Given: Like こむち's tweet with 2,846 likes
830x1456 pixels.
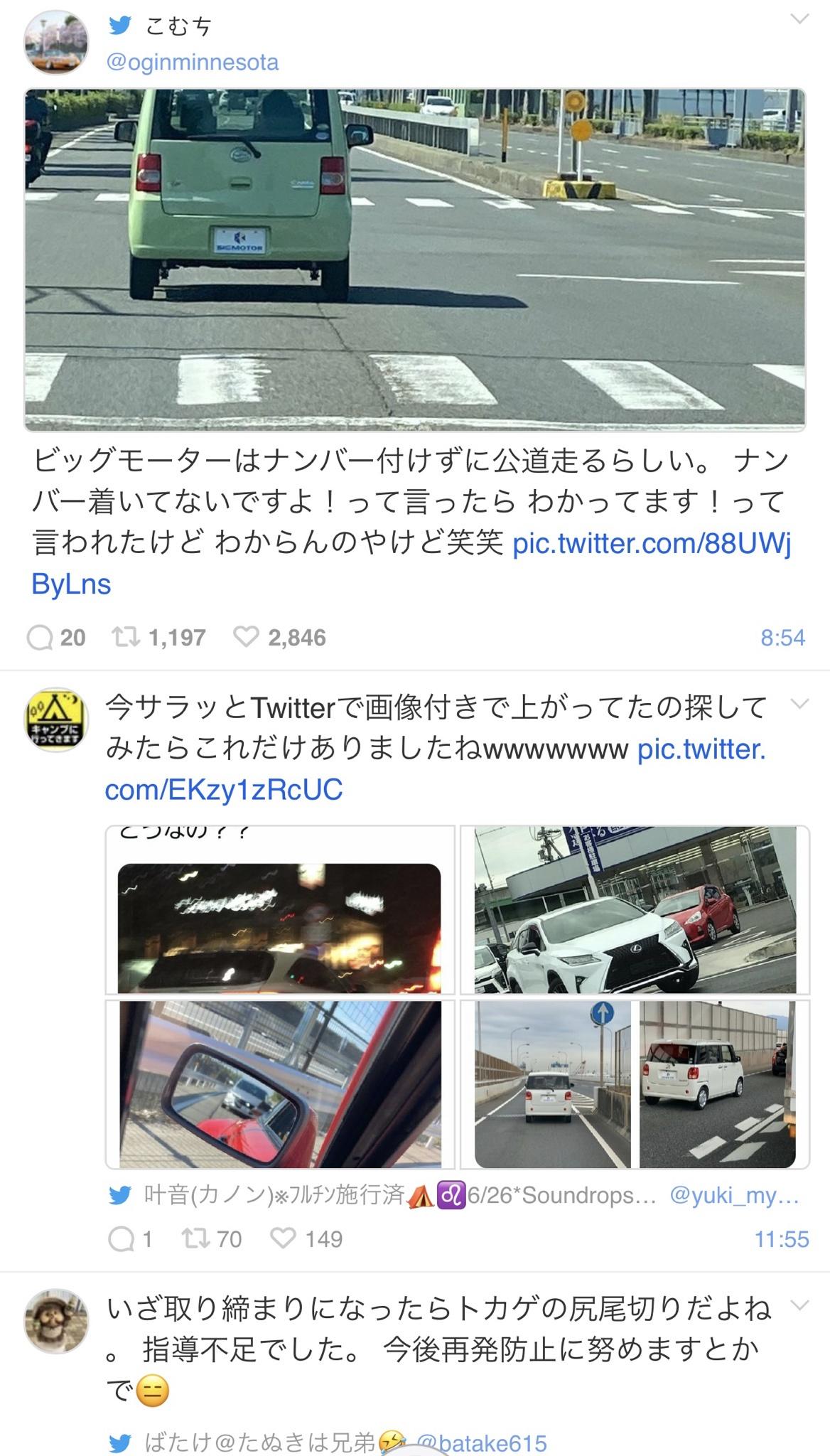Looking at the screenshot, I should tap(246, 638).
